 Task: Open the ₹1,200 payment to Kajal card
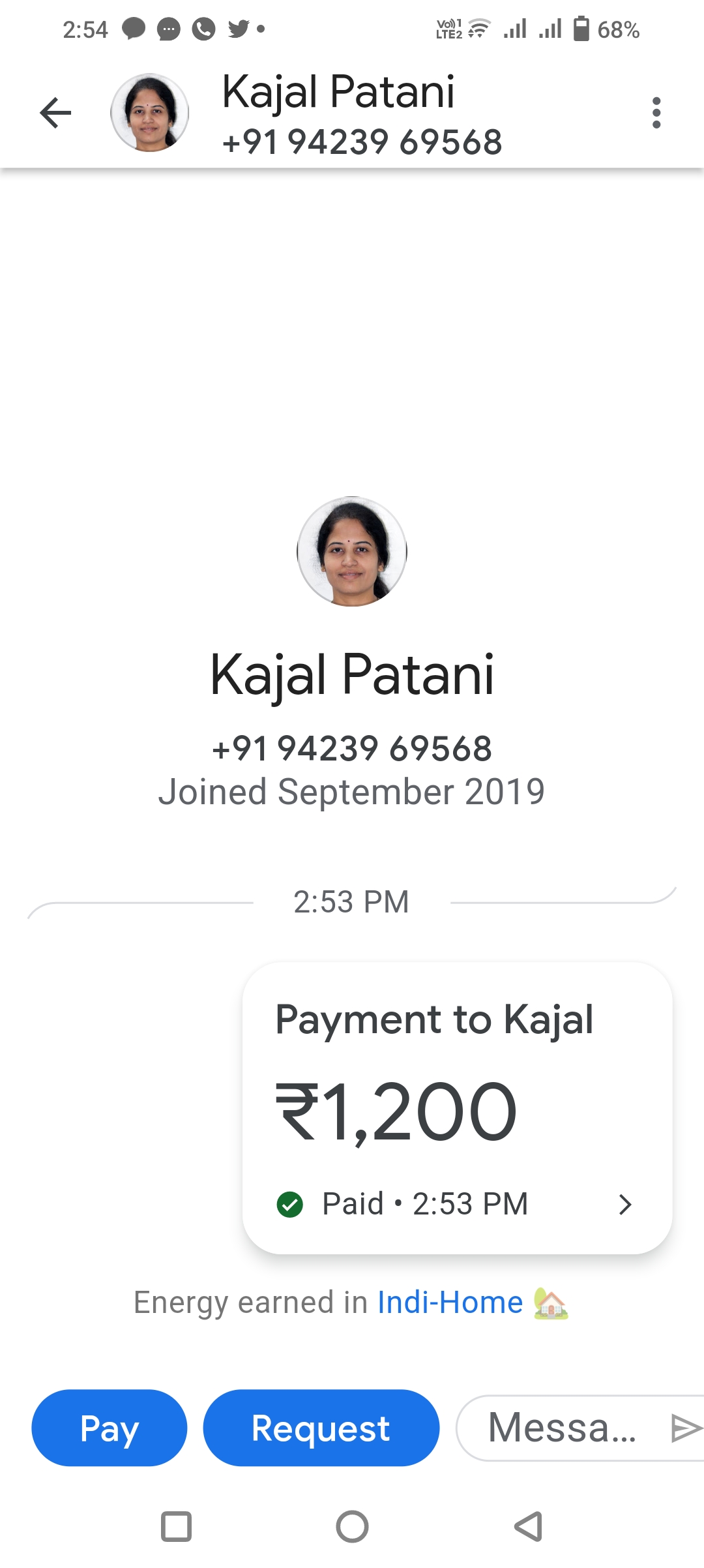(456, 1108)
